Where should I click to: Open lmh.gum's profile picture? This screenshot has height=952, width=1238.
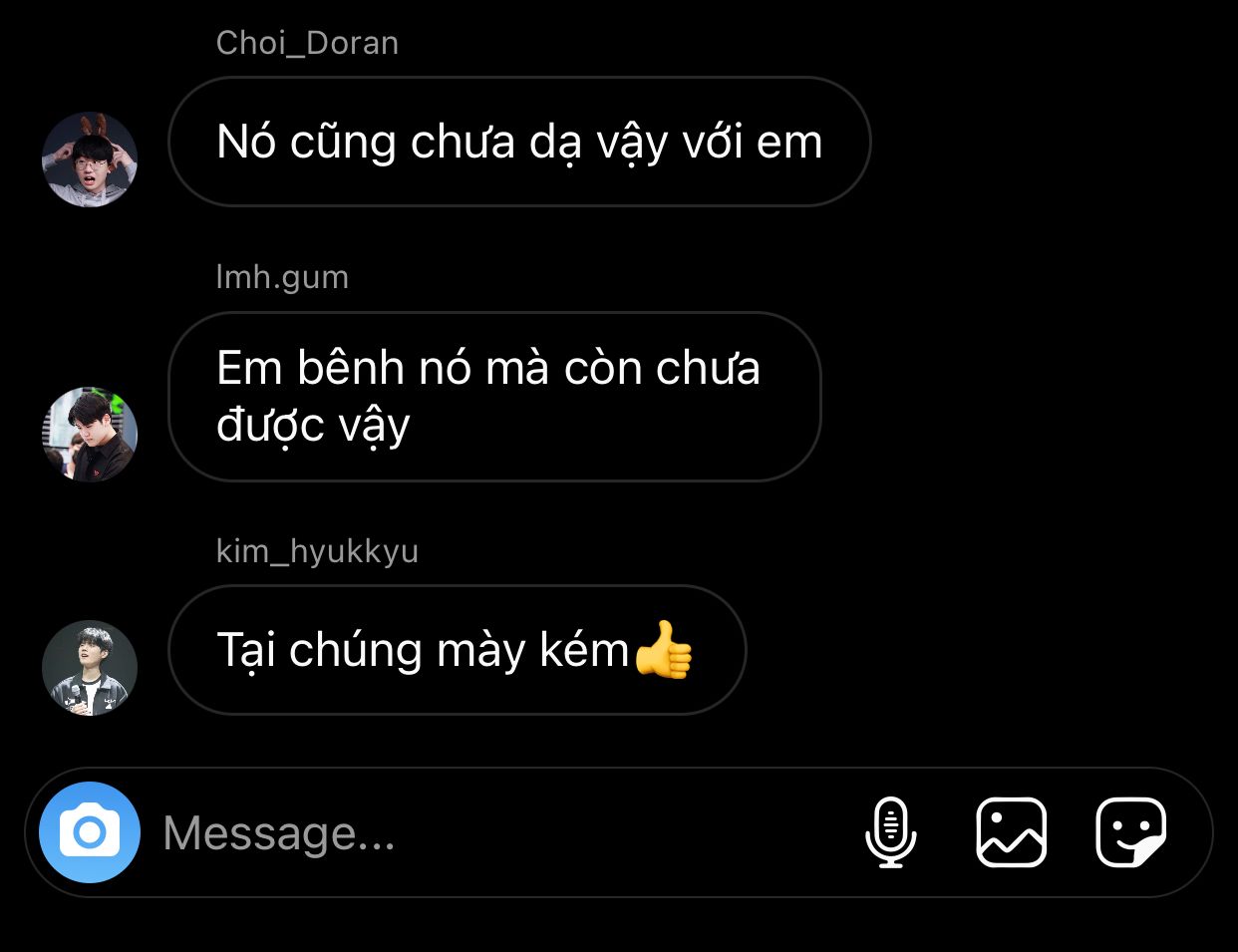[90, 435]
